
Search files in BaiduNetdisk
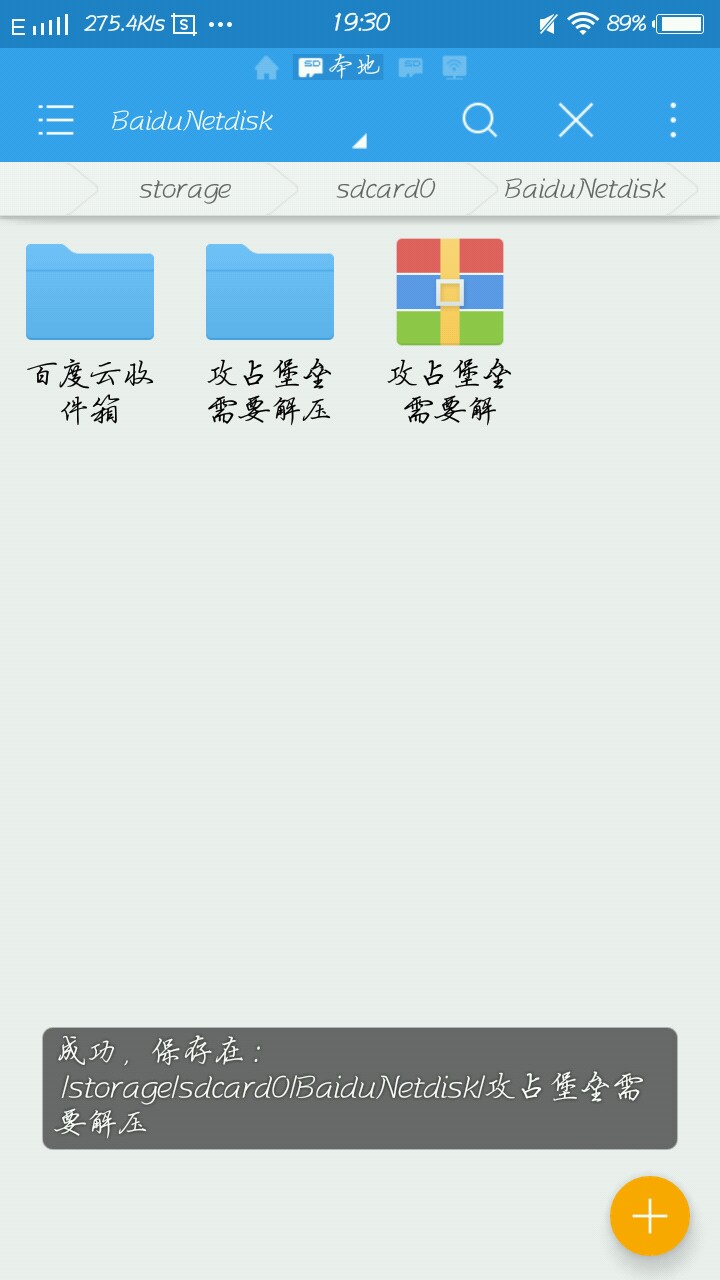pyautogui.click(x=479, y=121)
